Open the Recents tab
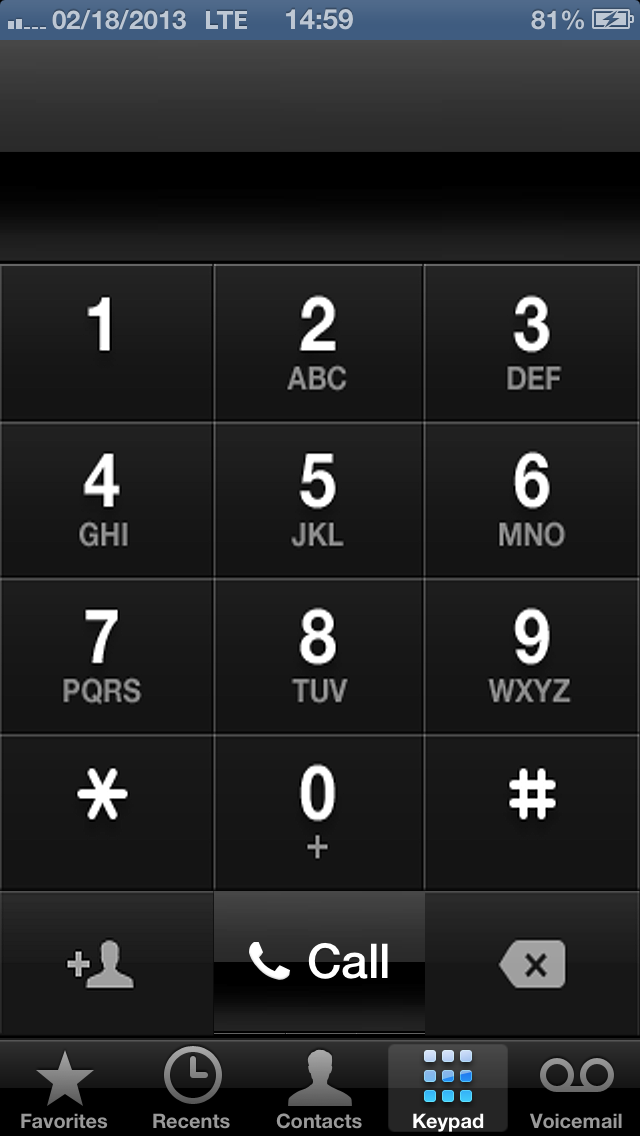This screenshot has height=1136, width=640. click(191, 1088)
